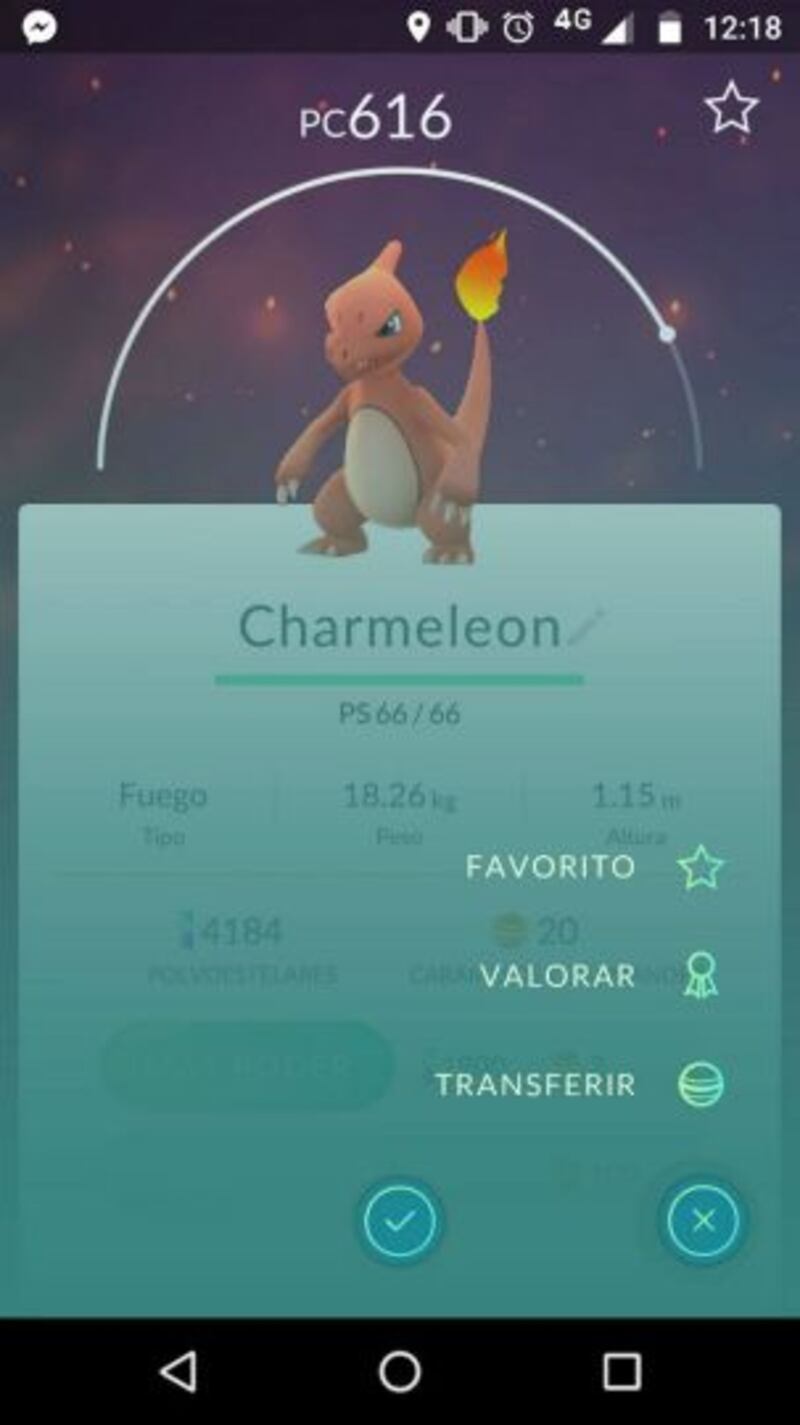Go back using the system back button
Image resolution: width=800 pixels, height=1425 pixels.
coord(178,1372)
